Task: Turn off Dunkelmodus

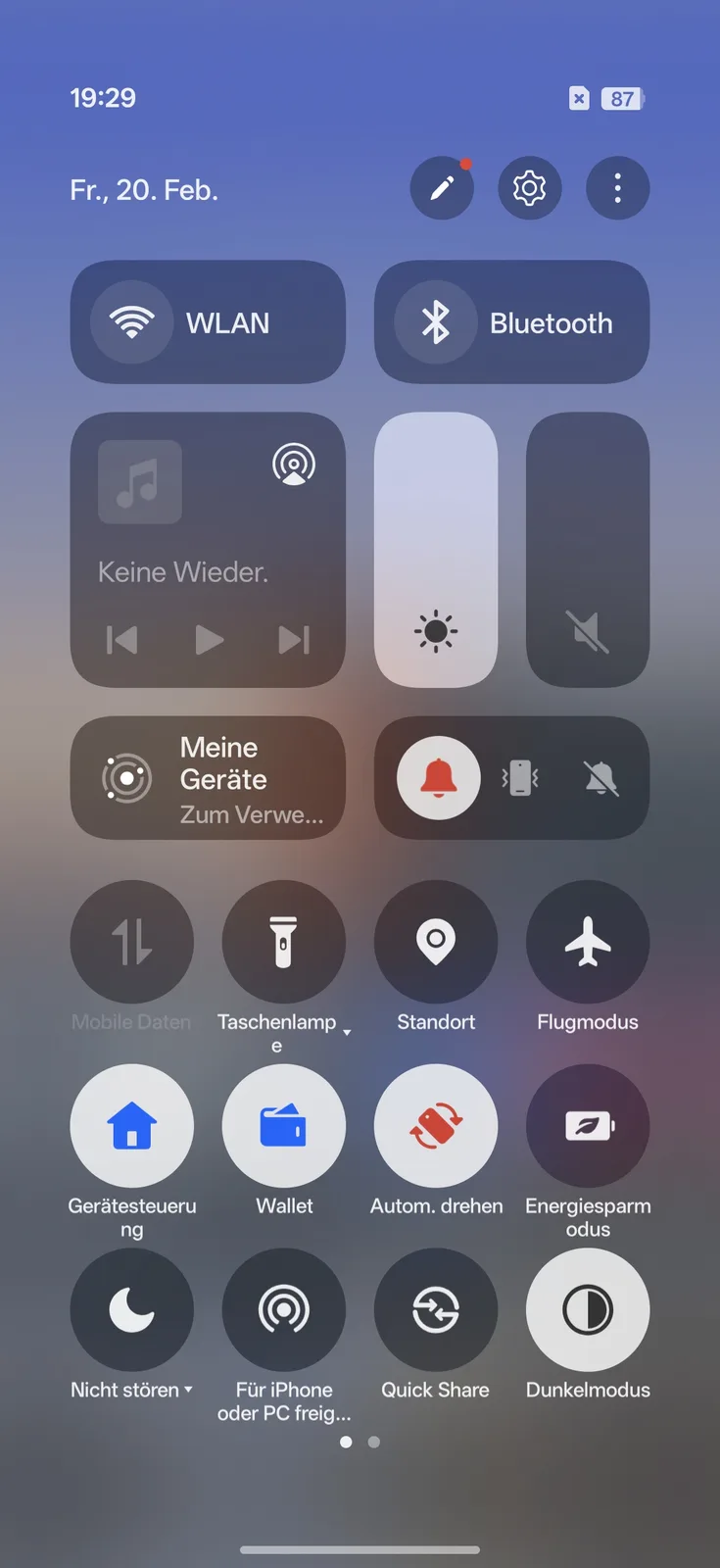Action: [588, 1310]
